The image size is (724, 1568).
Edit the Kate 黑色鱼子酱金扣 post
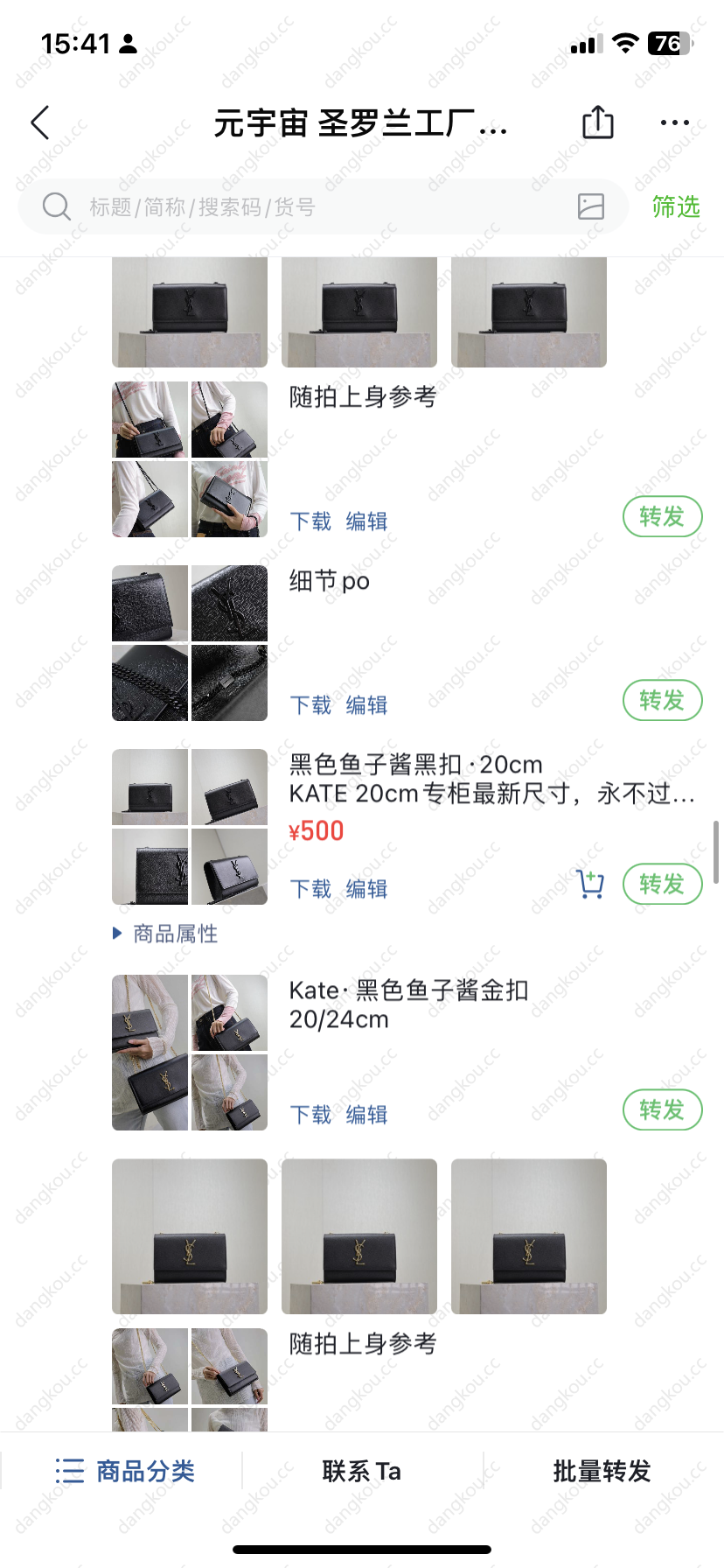tap(366, 1115)
